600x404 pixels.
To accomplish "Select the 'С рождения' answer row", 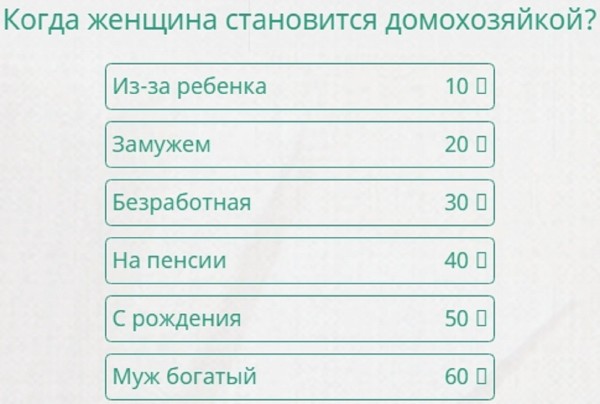I will 299,319.
